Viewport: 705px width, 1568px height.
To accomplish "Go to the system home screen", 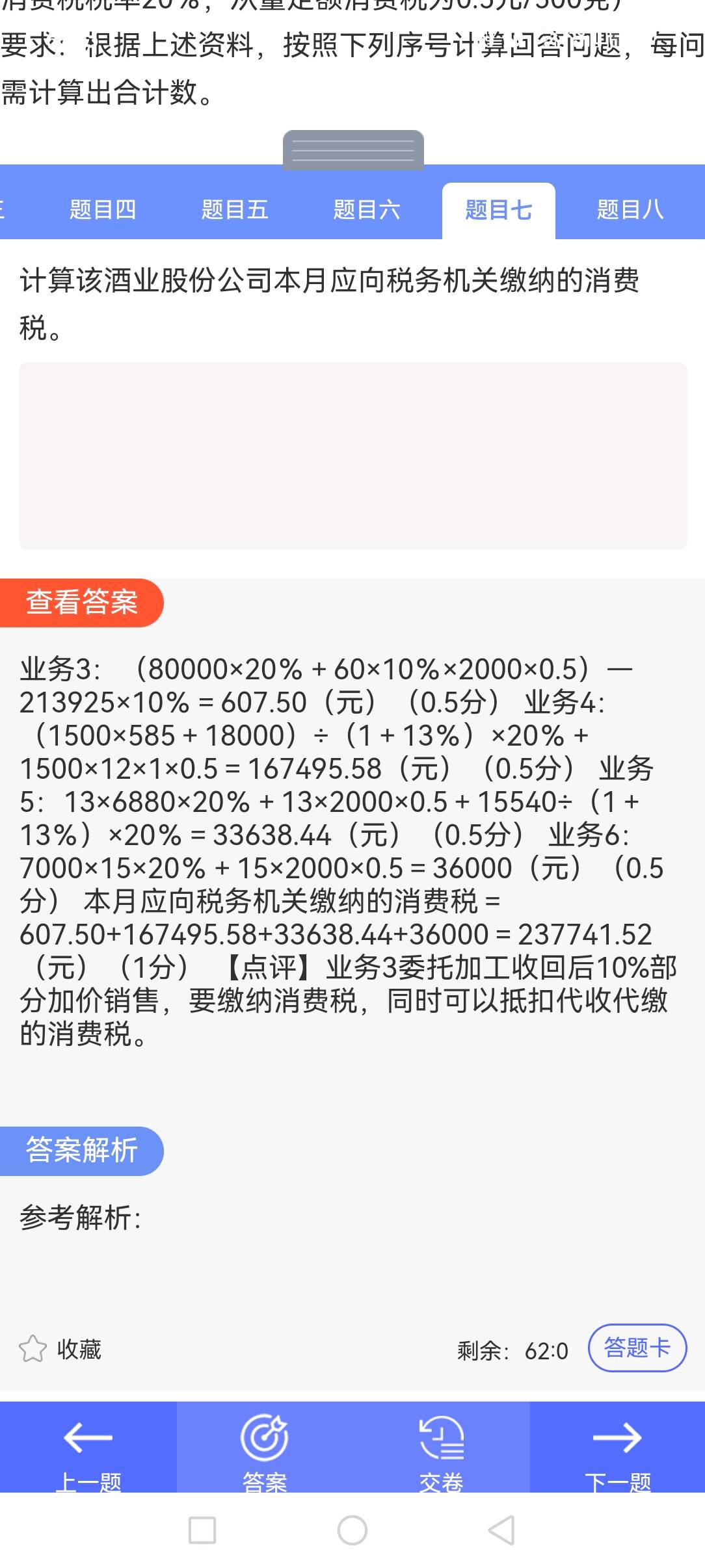I will pyautogui.click(x=352, y=1530).
